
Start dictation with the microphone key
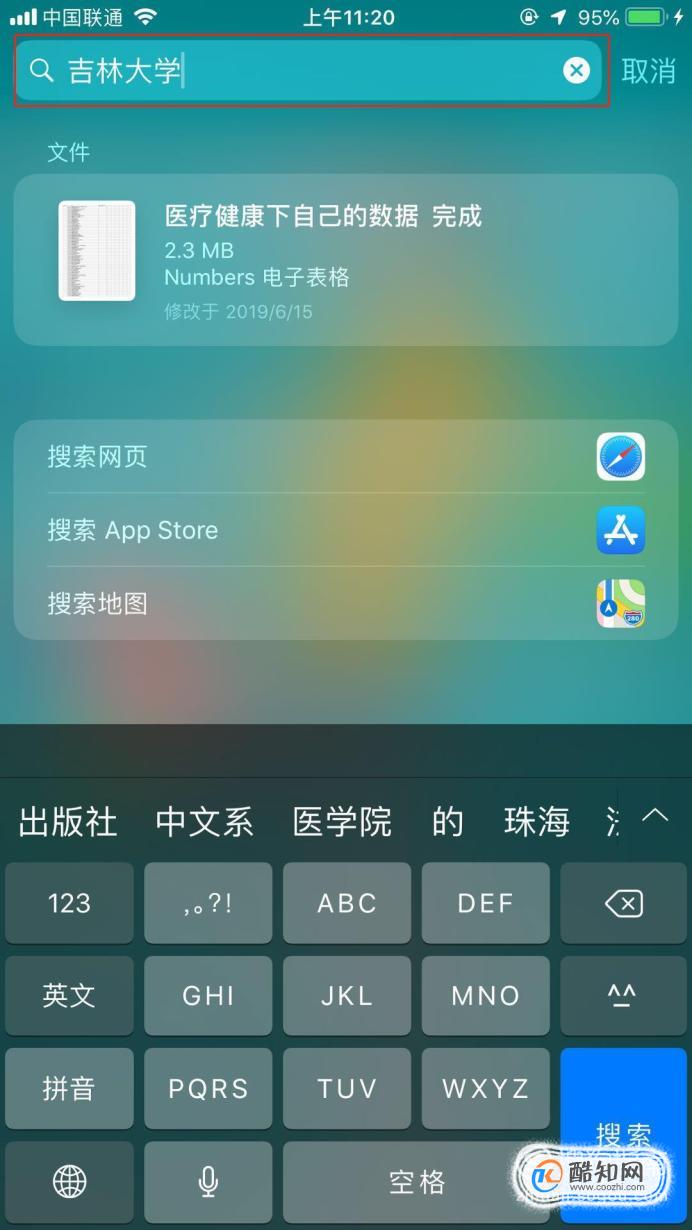(x=208, y=1182)
